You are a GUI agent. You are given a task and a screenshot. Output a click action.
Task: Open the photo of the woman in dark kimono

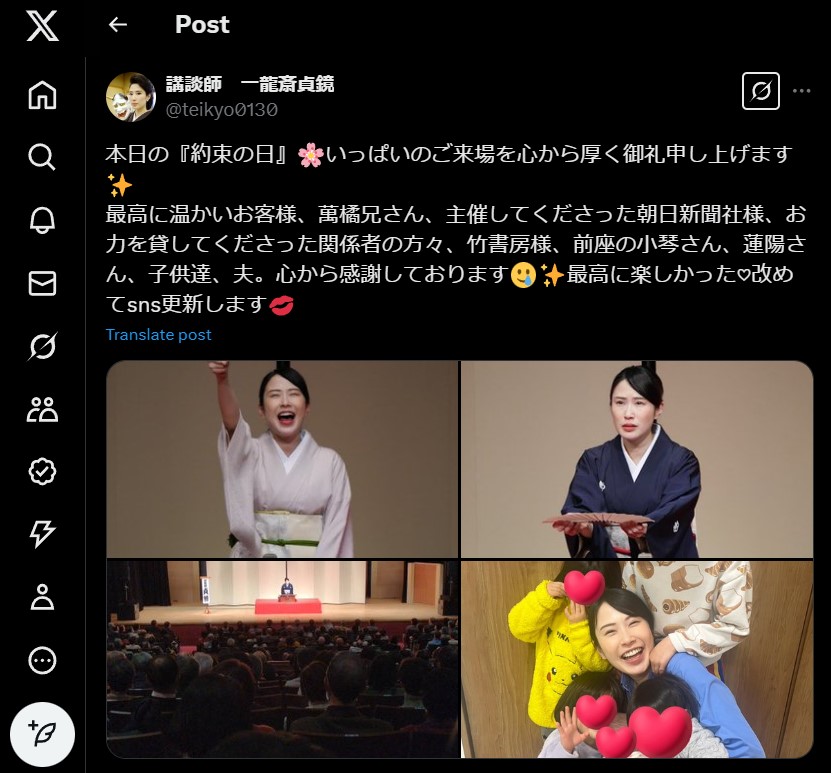(636, 459)
